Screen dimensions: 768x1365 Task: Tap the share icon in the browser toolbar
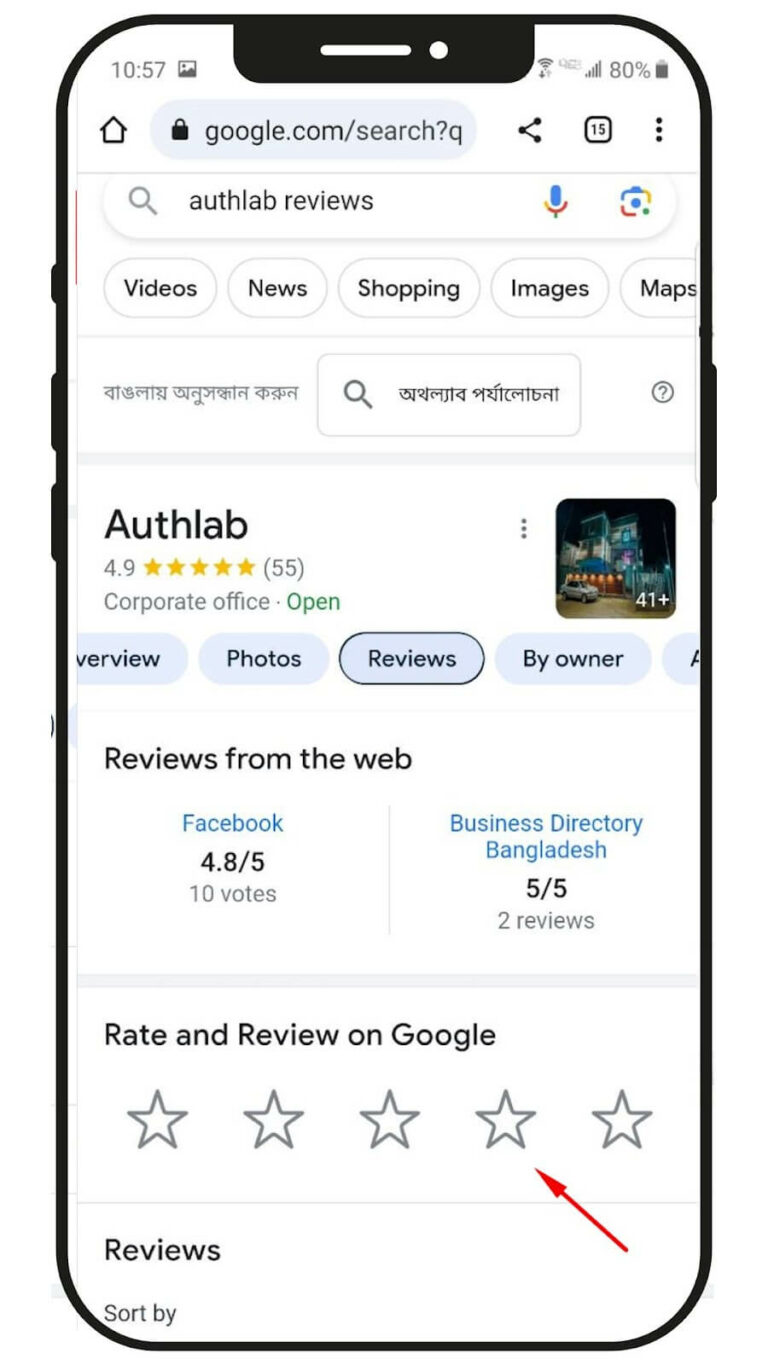[x=530, y=130]
